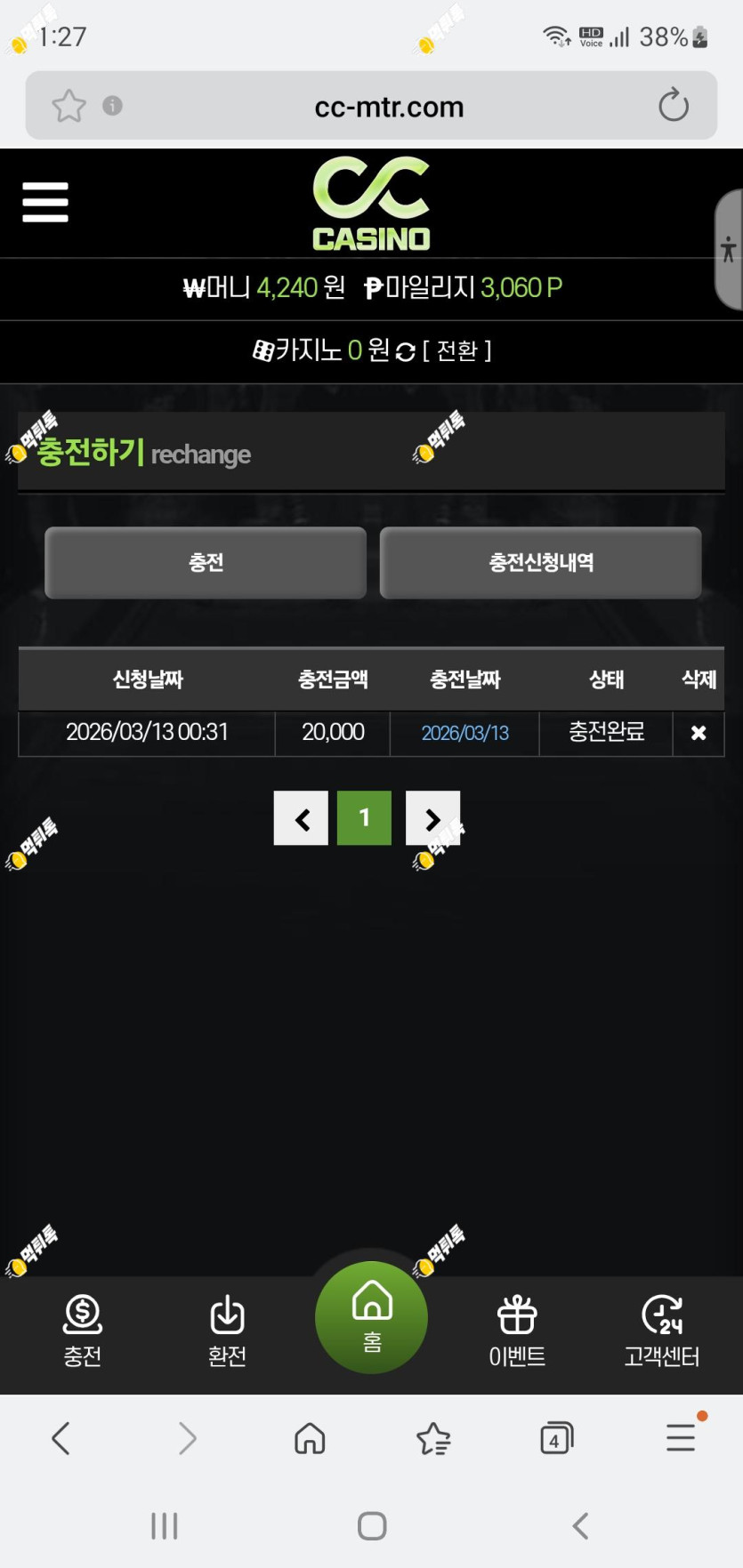Screen dimensions: 743x1568
Task: Open 고객센터 support
Action: [662, 1331]
